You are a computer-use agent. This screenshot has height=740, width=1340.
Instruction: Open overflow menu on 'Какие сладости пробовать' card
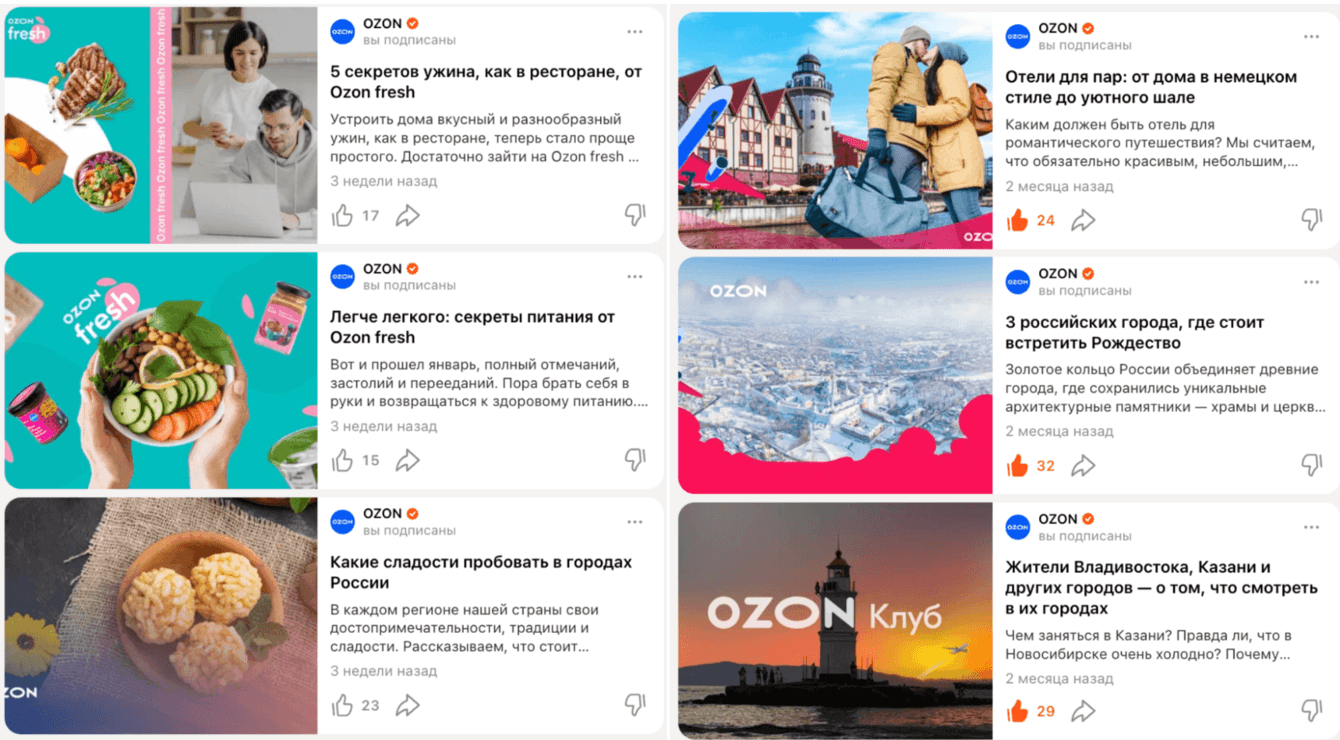[x=635, y=522]
